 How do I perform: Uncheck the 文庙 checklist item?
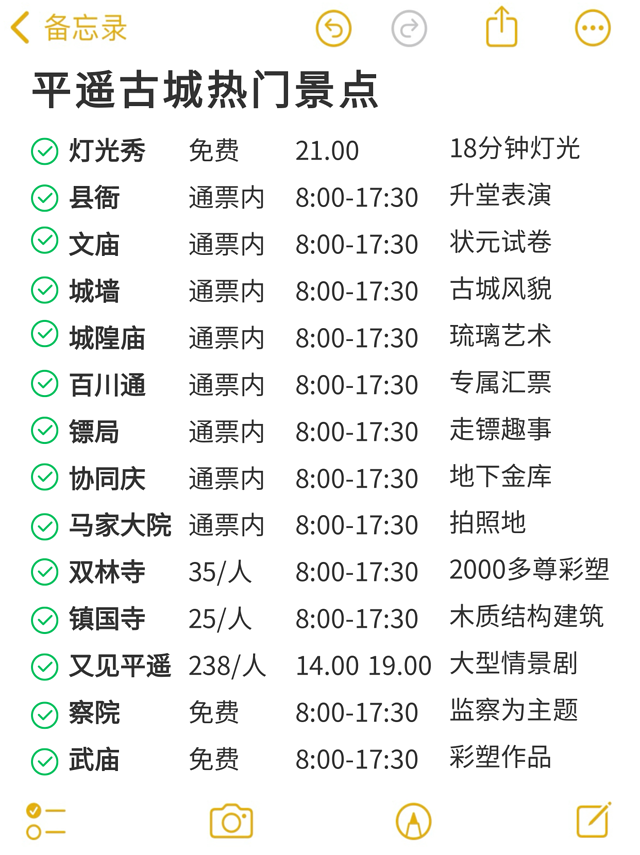click(45, 241)
